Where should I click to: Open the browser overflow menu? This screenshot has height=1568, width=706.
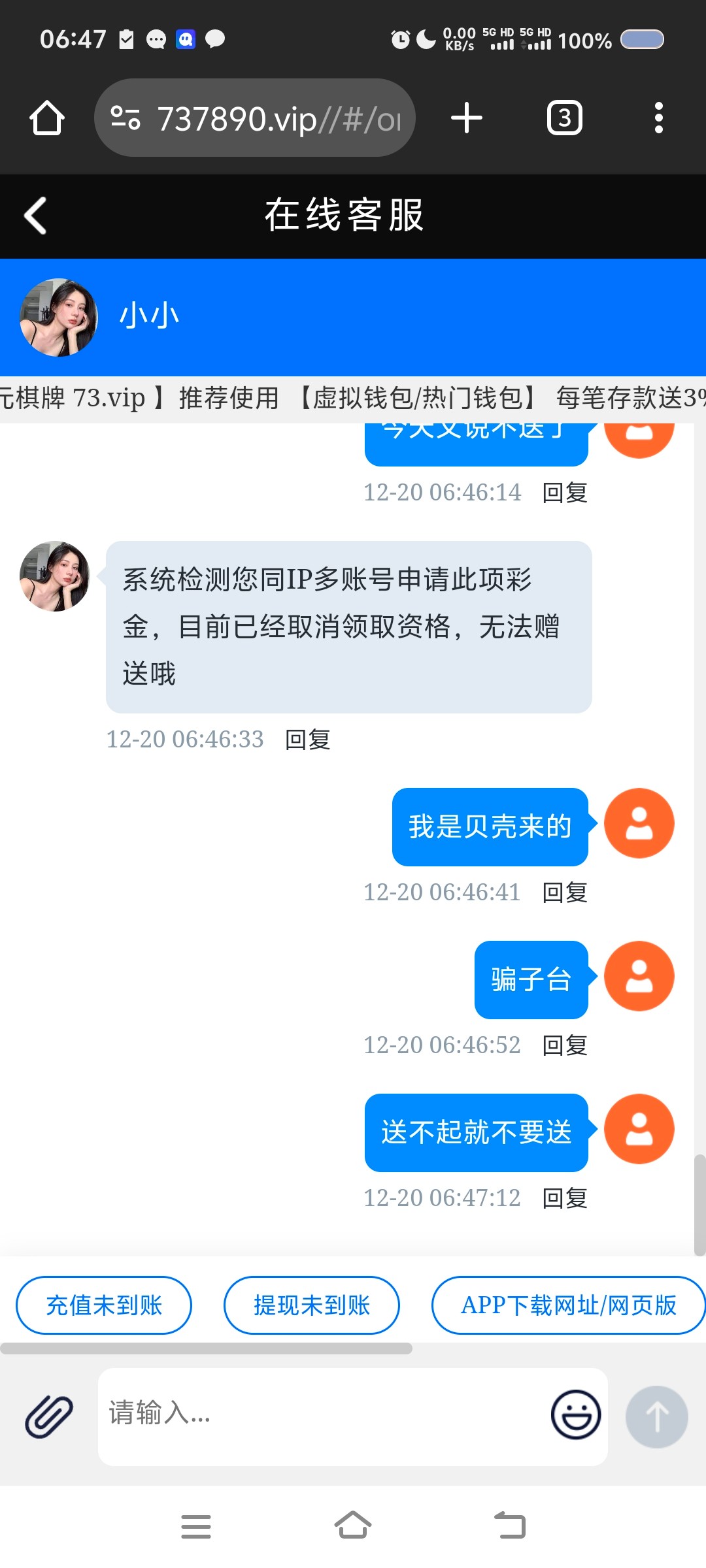658,118
